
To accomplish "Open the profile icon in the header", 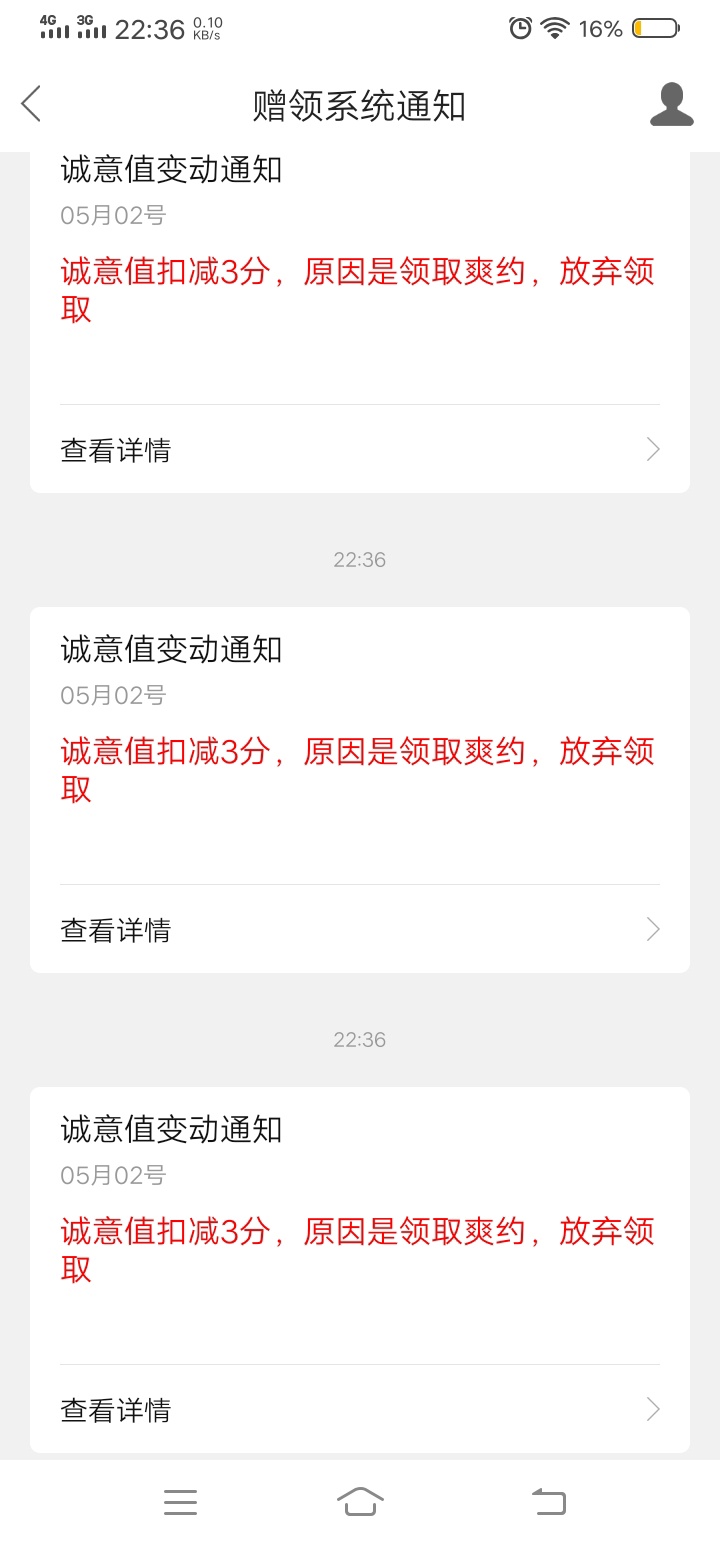I will click(671, 104).
